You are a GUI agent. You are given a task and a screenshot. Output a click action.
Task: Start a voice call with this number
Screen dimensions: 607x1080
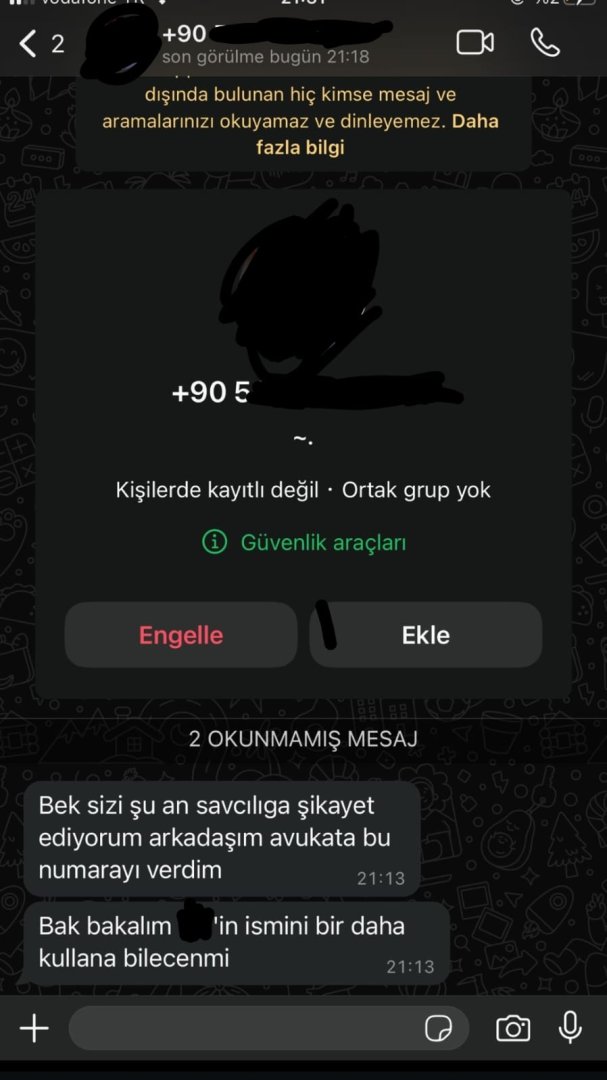click(545, 43)
